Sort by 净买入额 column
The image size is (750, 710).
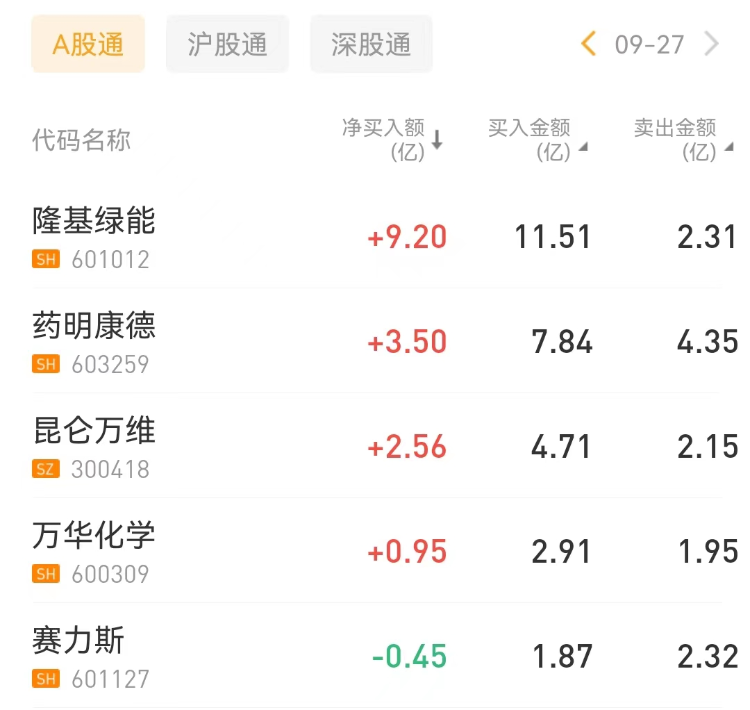tap(392, 139)
